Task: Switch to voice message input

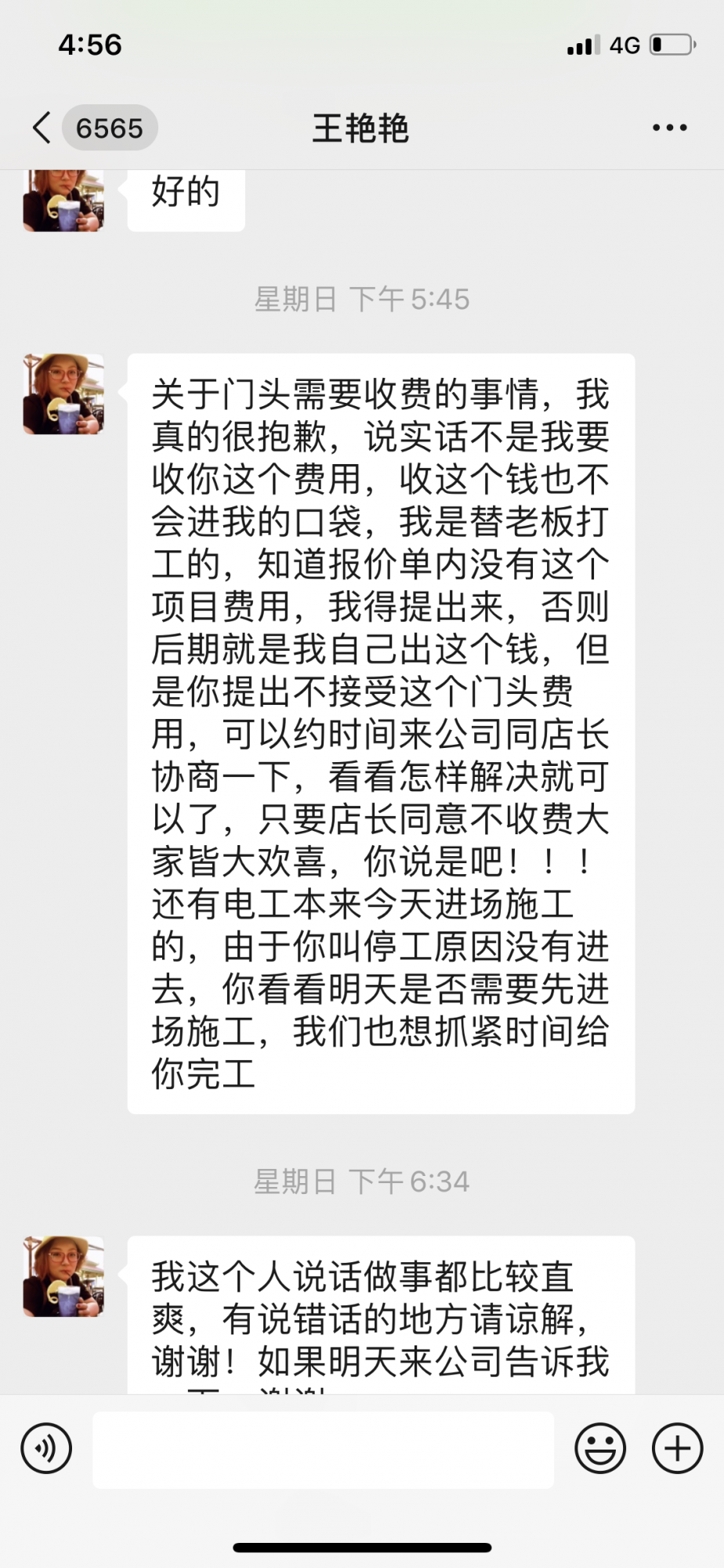Action: pos(46,1448)
